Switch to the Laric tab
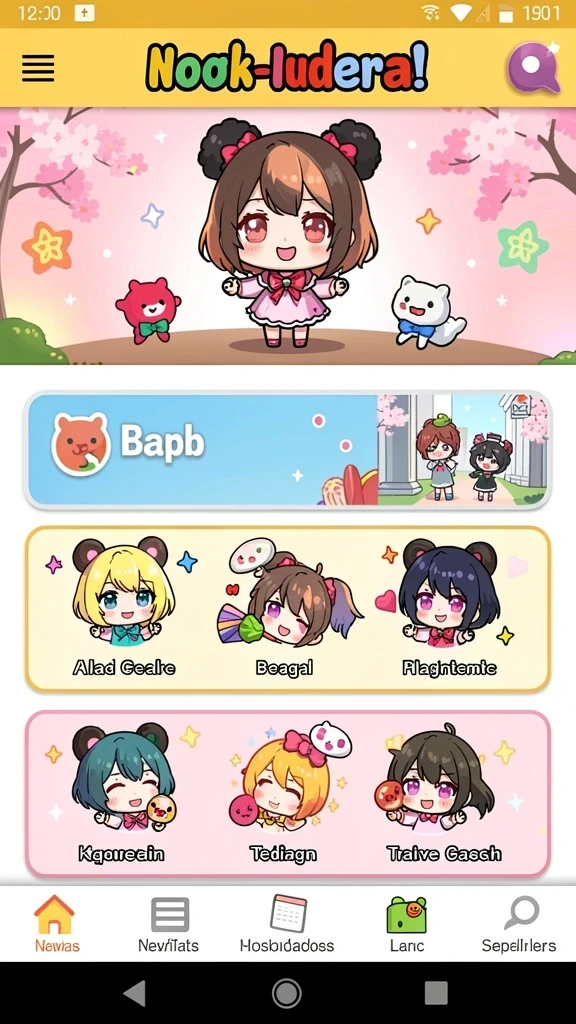Image resolution: width=576 pixels, height=1024 pixels. pos(406,924)
